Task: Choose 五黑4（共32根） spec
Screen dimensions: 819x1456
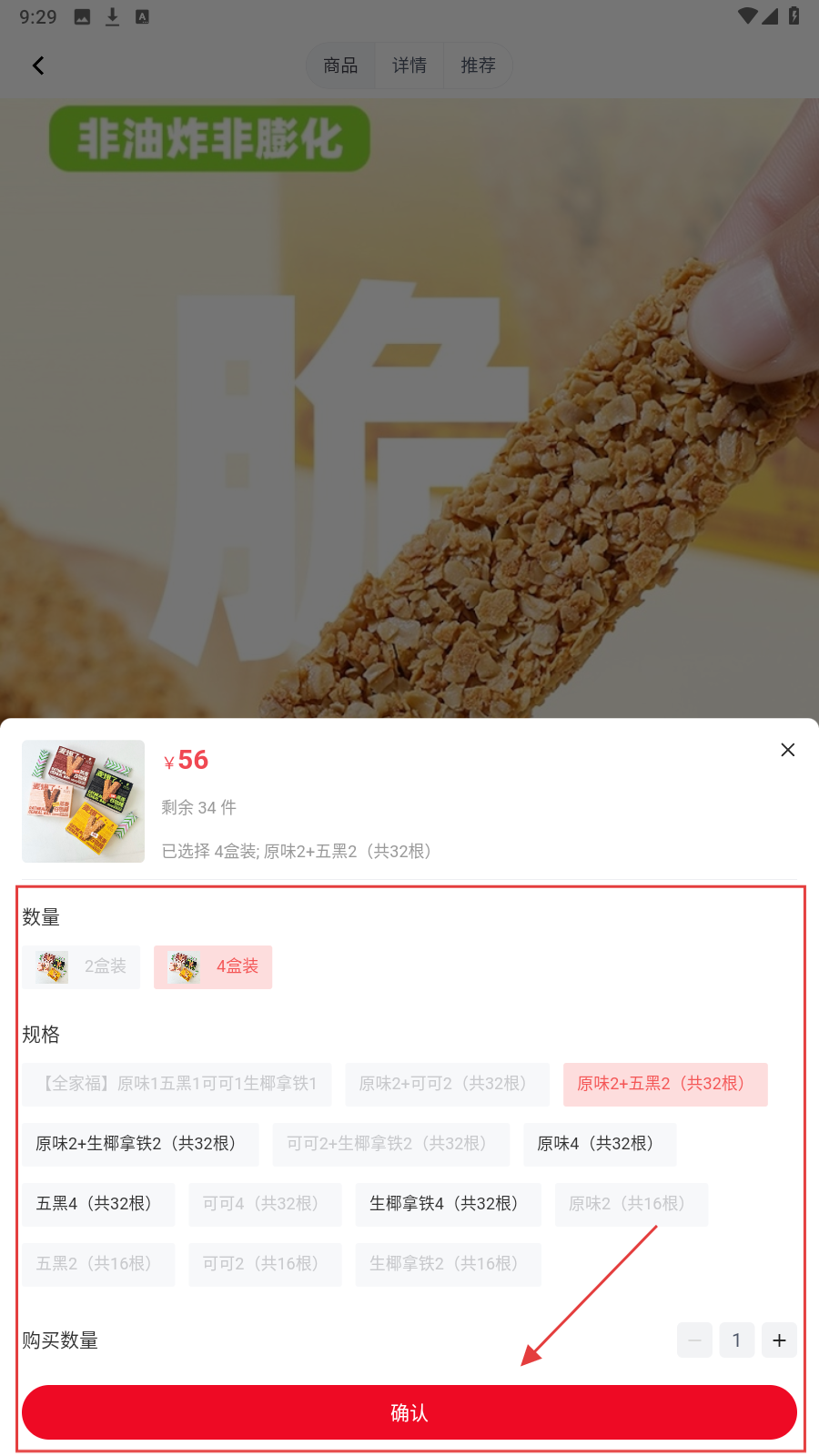Action: coord(98,1204)
